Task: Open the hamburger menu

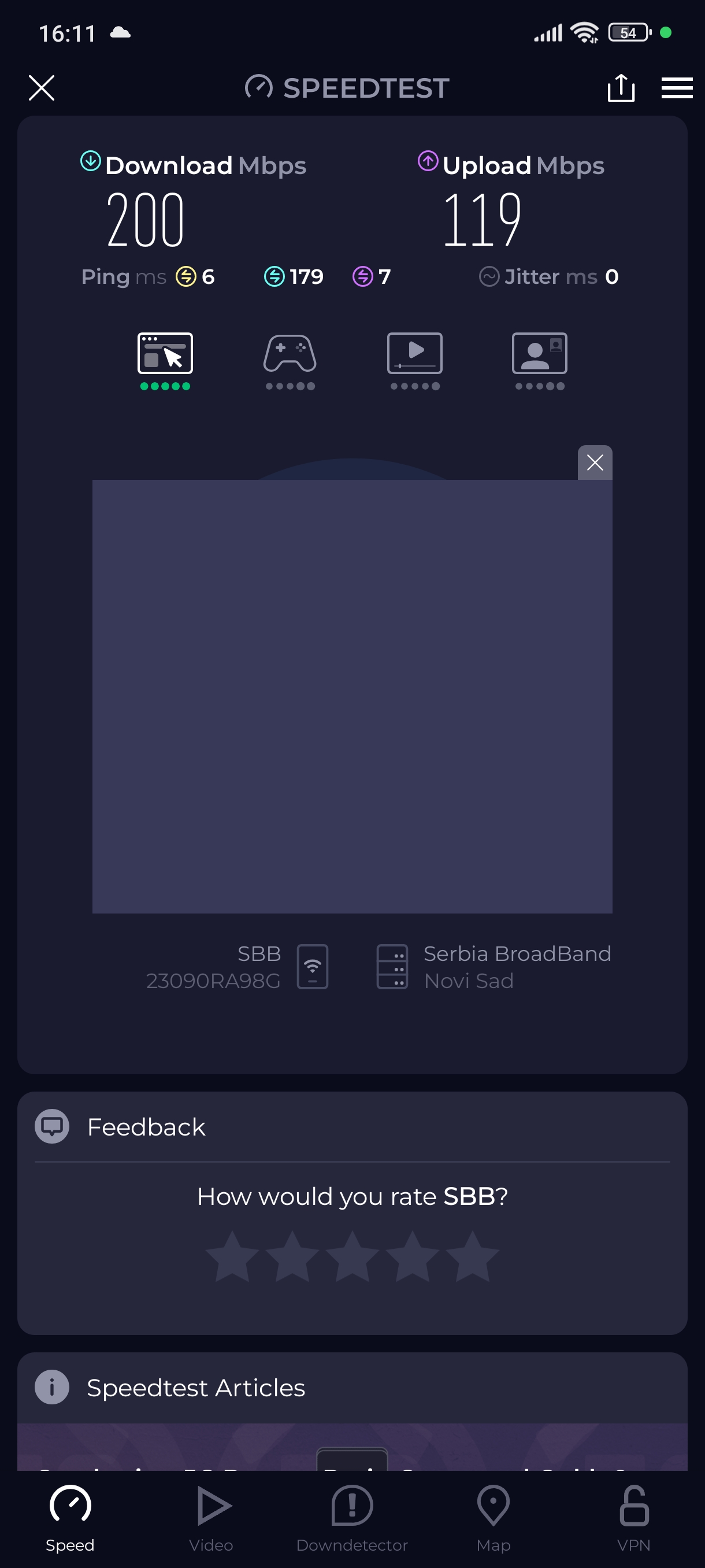Action: [677, 88]
